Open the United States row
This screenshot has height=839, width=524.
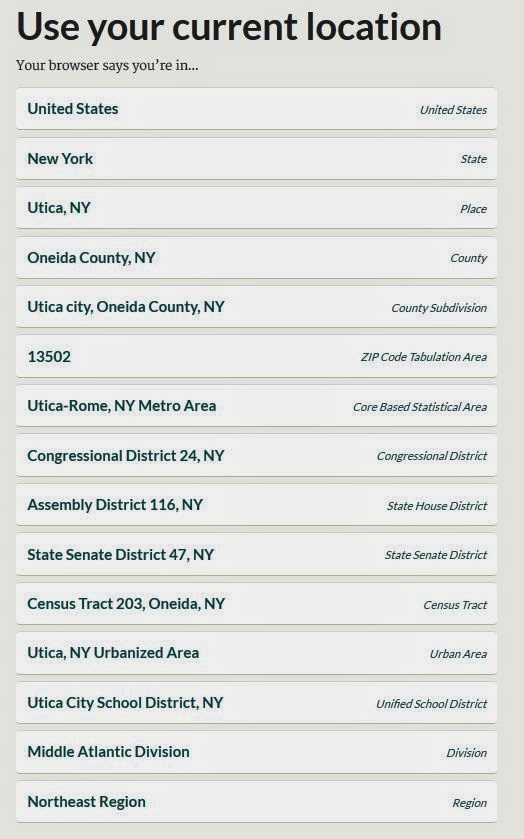tap(256, 109)
